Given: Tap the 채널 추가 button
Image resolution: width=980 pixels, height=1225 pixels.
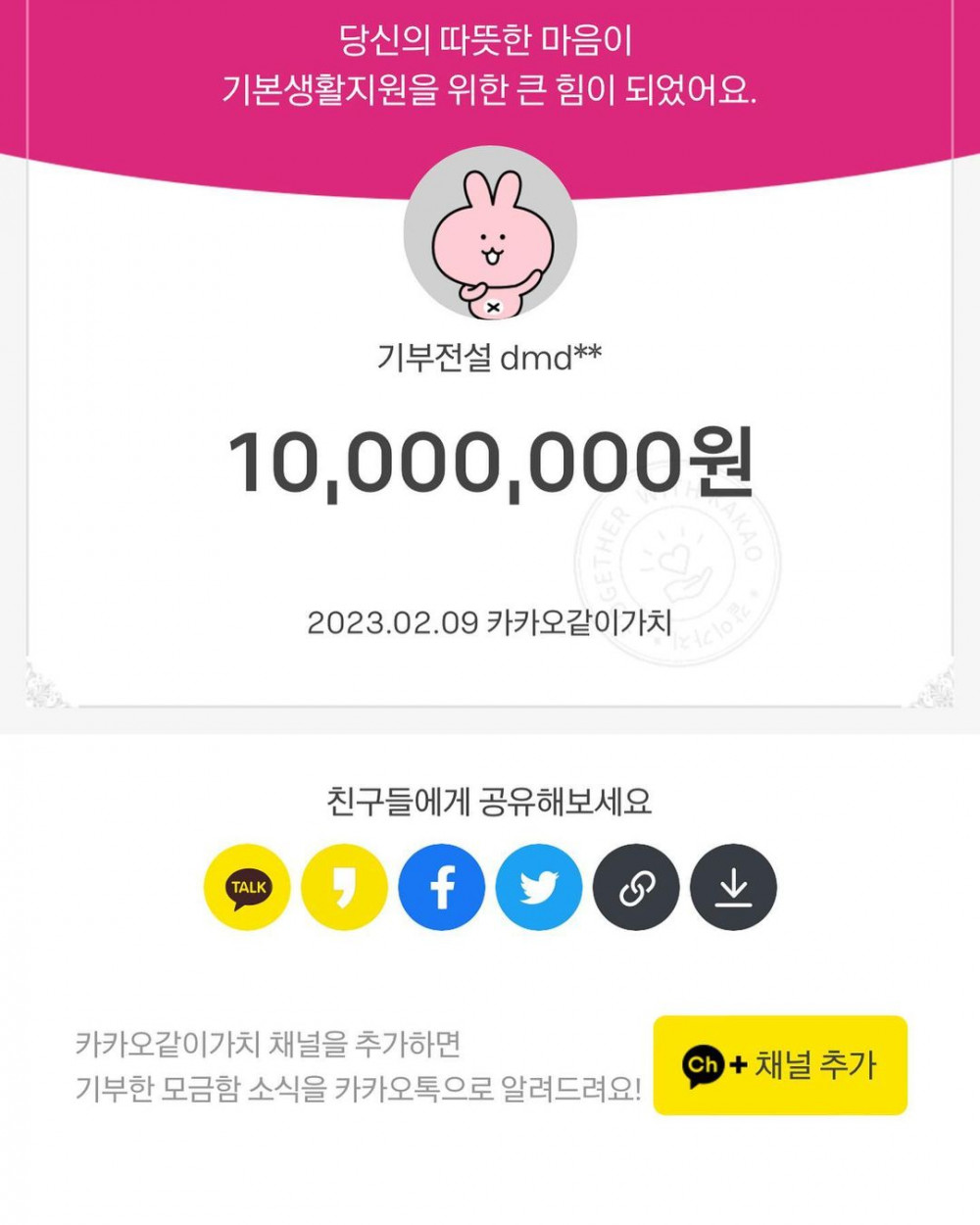Looking at the screenshot, I should (x=780, y=1065).
